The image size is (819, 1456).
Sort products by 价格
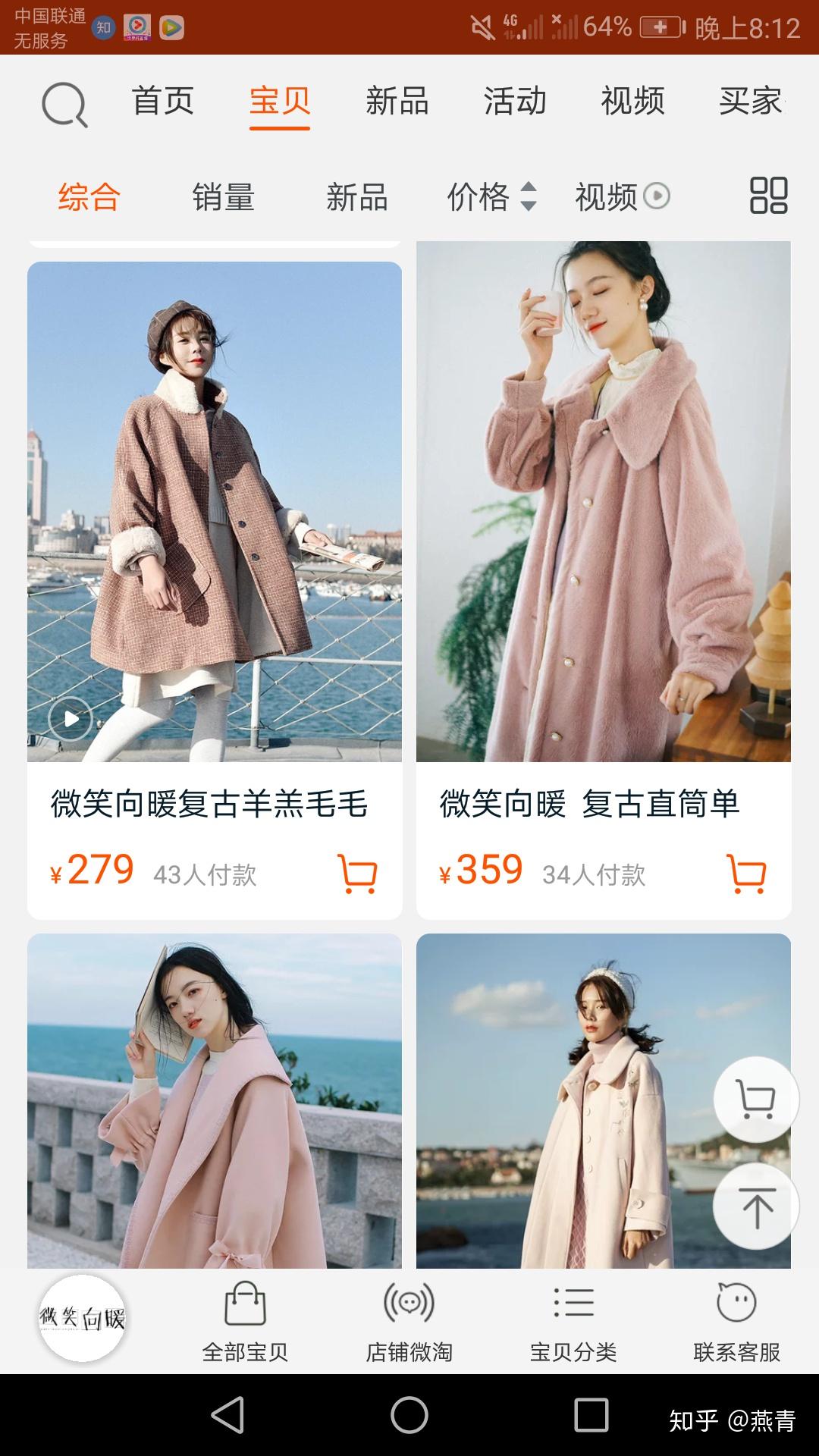tap(492, 197)
